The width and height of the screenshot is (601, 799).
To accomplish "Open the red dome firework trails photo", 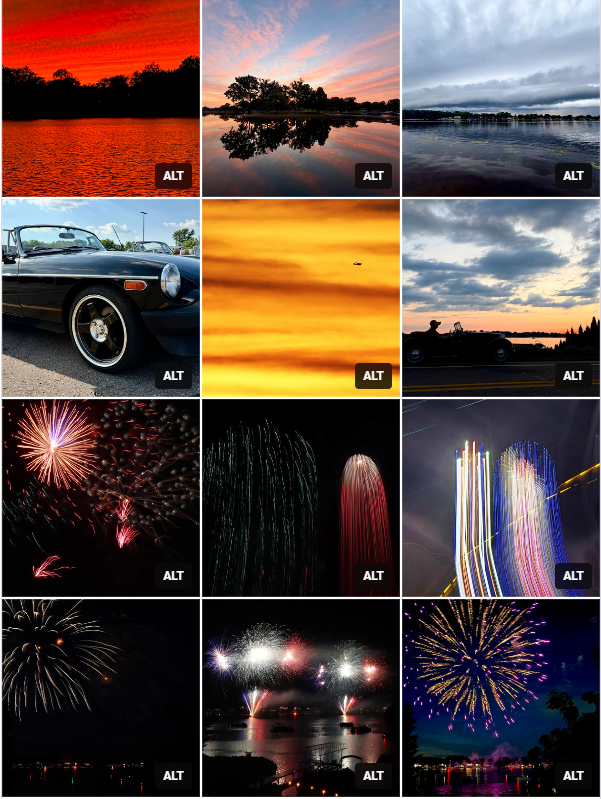I will [301, 497].
